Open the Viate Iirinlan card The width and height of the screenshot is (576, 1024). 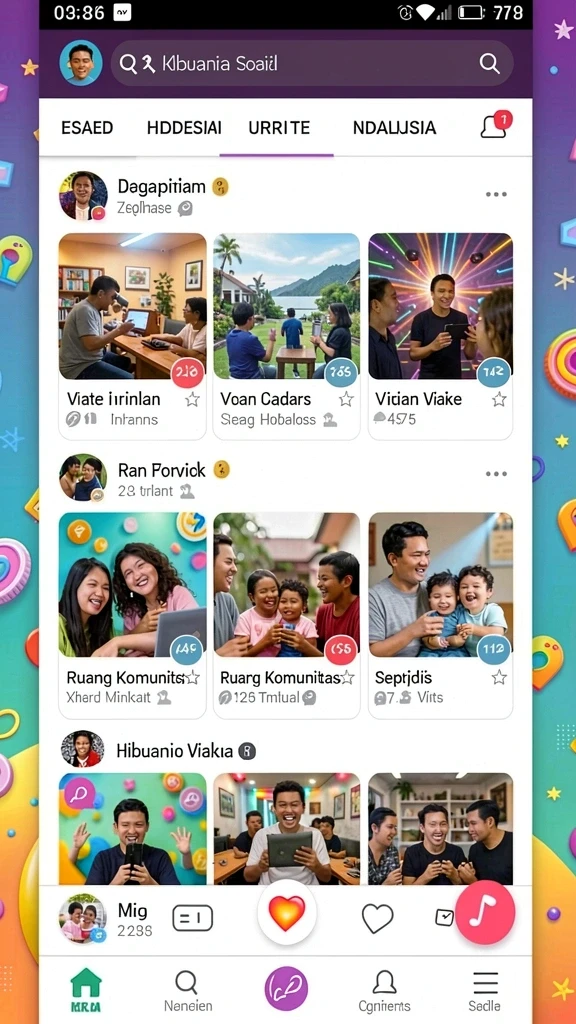pyautogui.click(x=133, y=336)
